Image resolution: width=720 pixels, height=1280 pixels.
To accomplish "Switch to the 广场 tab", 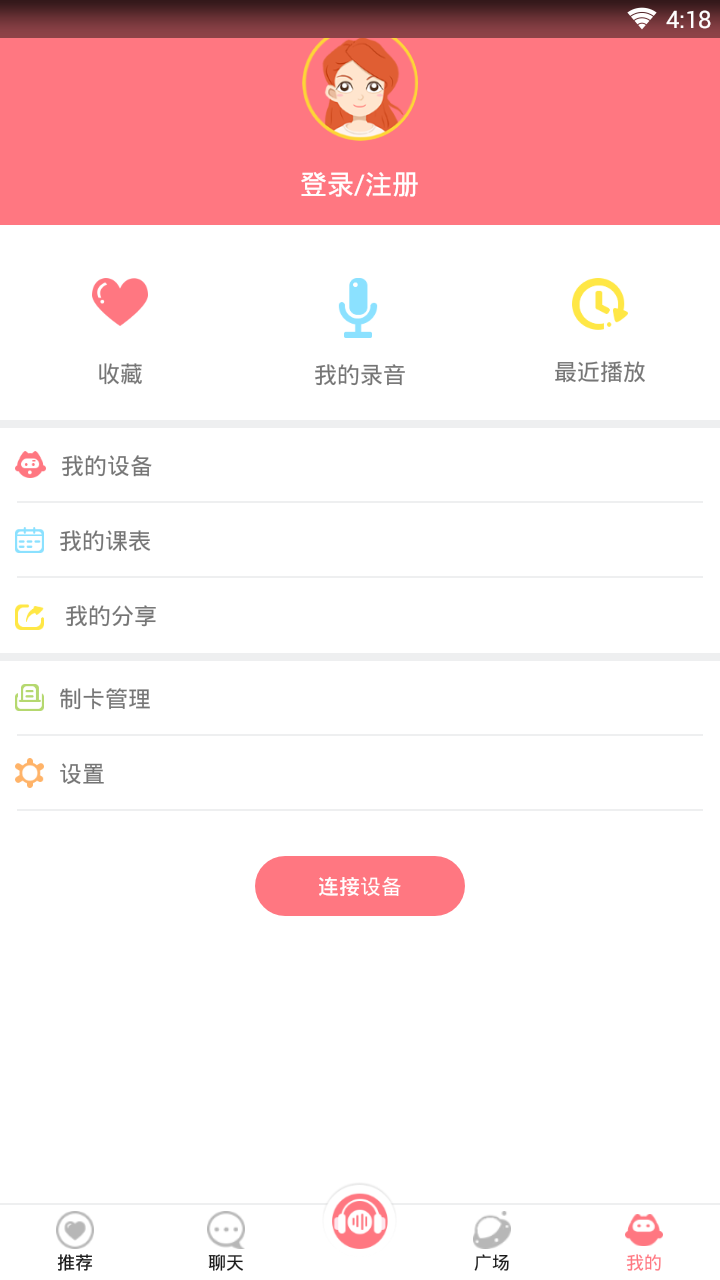I will pyautogui.click(x=492, y=1242).
